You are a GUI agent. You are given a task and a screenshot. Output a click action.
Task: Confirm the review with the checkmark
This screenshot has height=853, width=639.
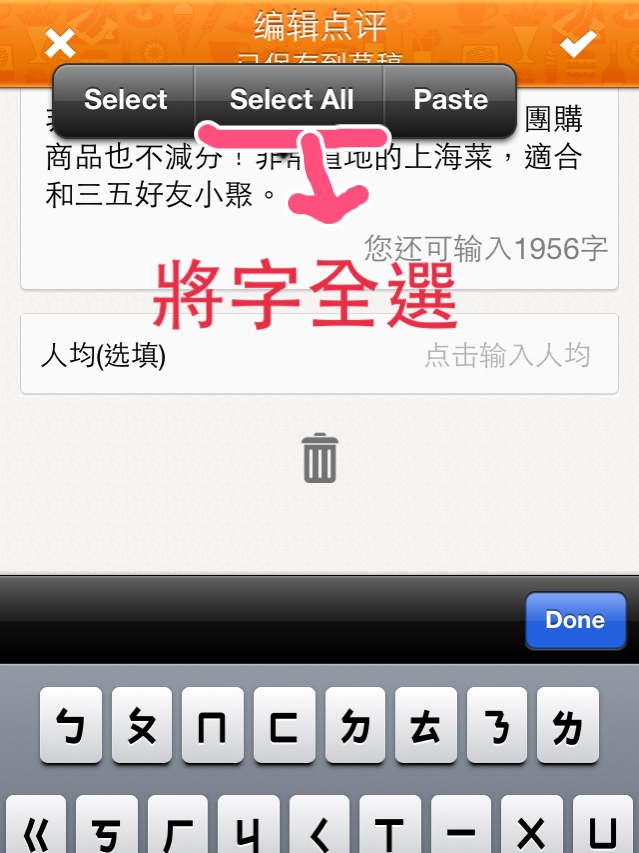pyautogui.click(x=578, y=43)
